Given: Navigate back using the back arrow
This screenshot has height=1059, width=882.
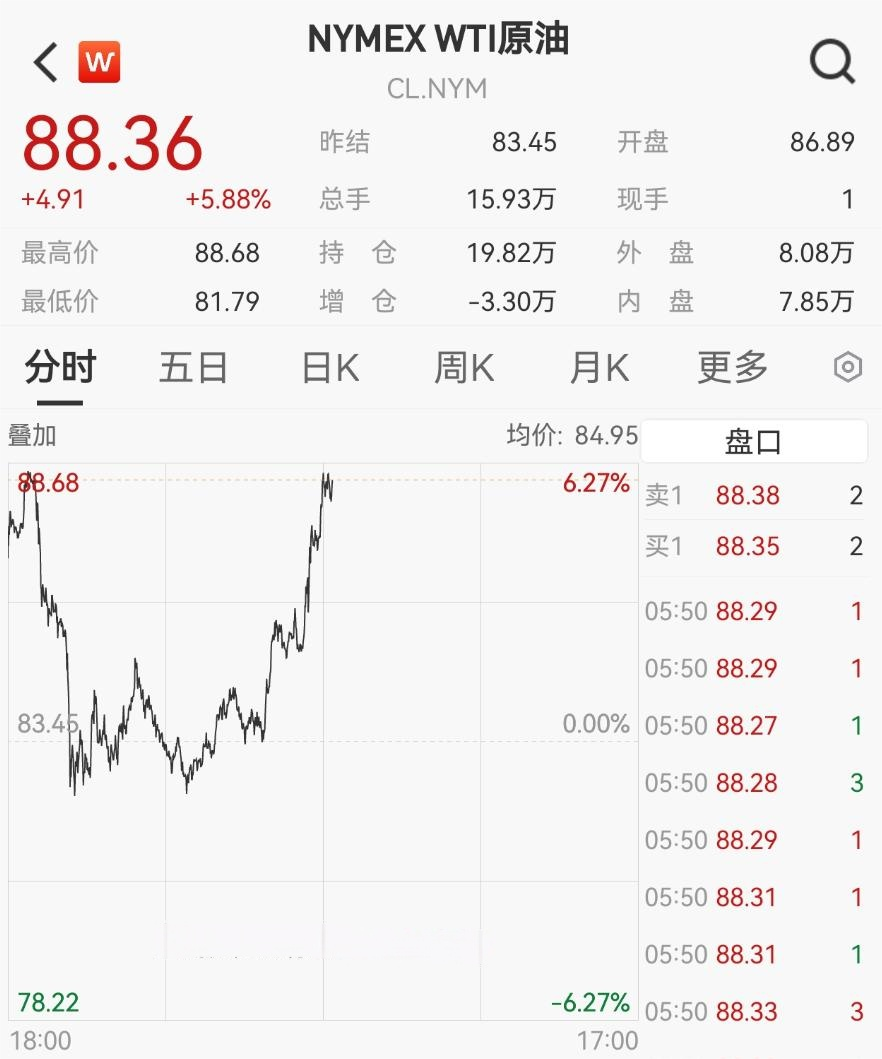Looking at the screenshot, I should 42,61.
